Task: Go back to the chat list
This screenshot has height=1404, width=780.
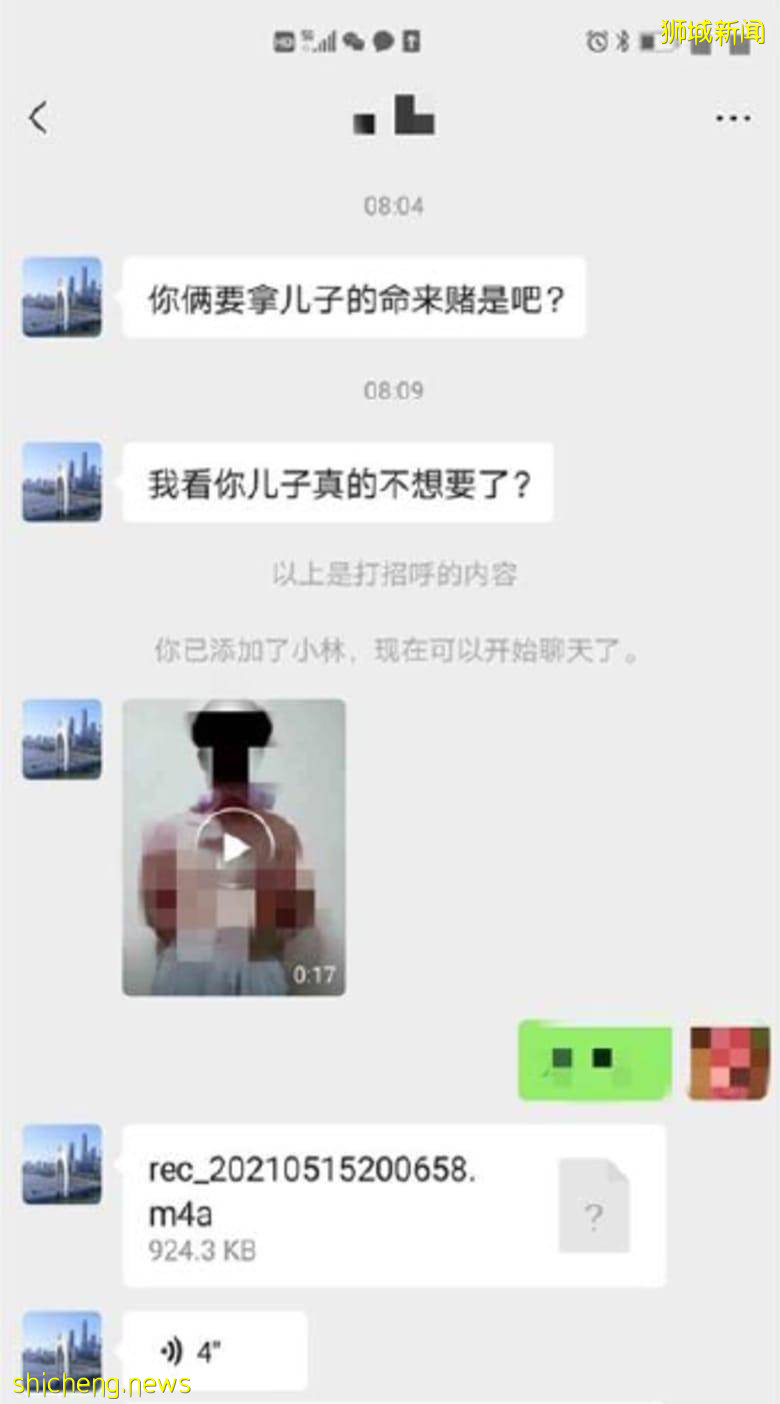Action: pyautogui.click(x=38, y=118)
